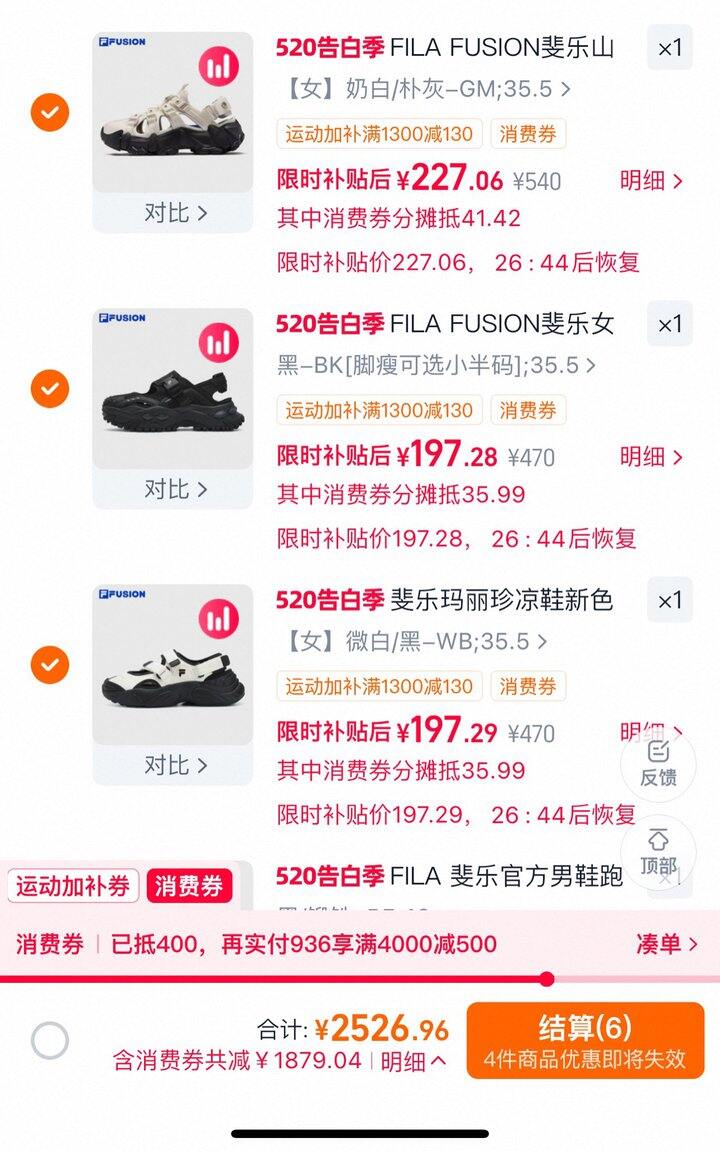Open 对比 under the black 黑-BK shoe
Screen dimensions: 720x1152
tap(175, 489)
